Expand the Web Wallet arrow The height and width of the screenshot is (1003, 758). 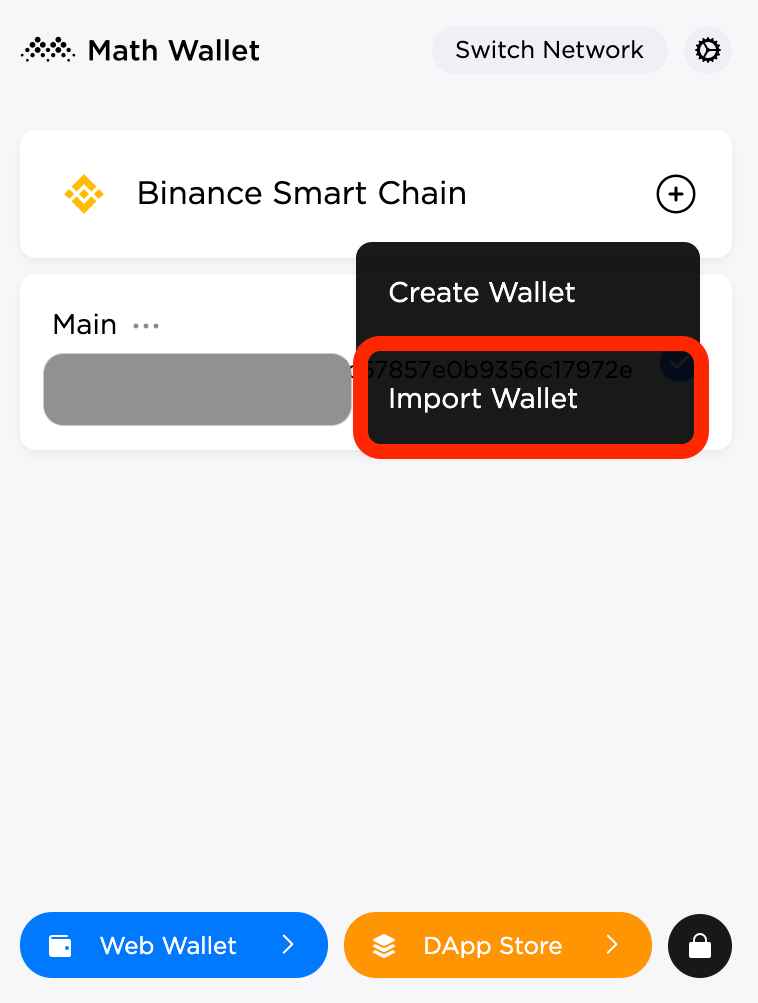pos(289,945)
